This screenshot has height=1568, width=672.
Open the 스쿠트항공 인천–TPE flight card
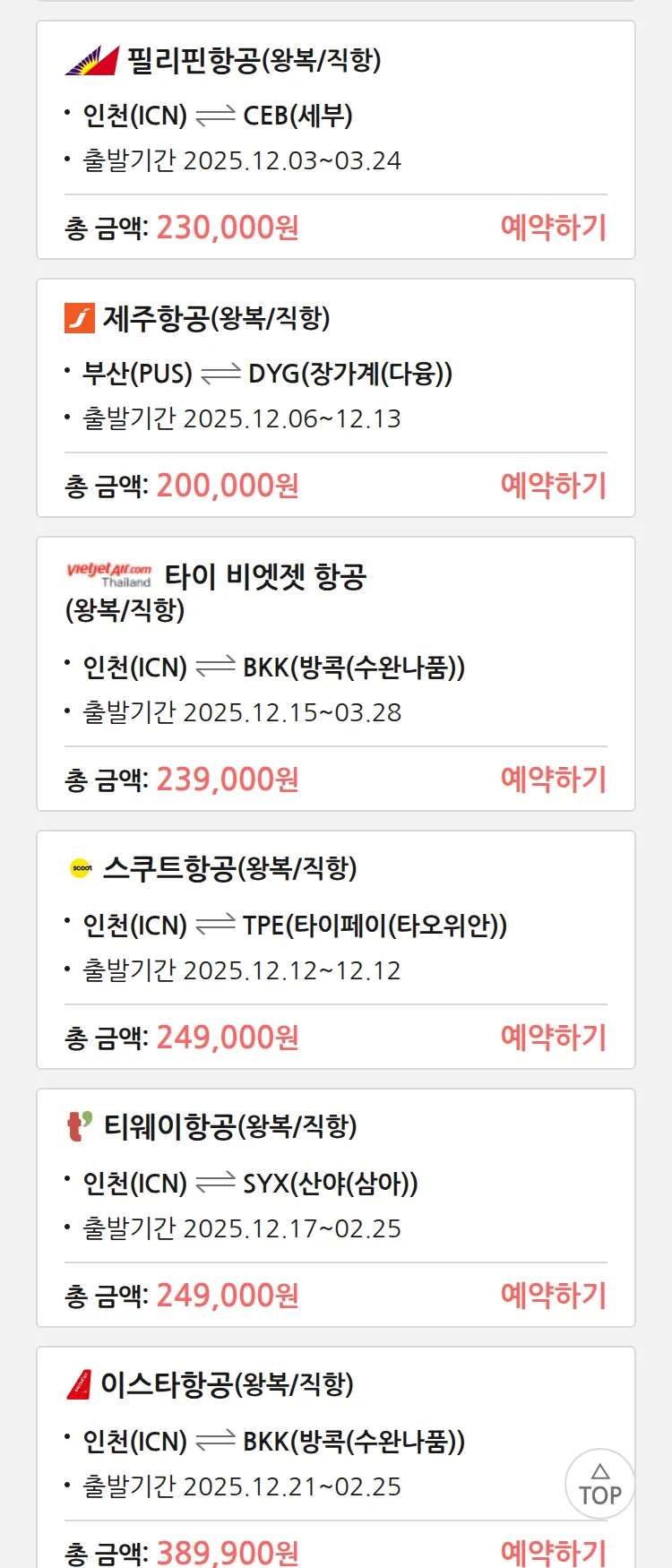pyautogui.click(x=335, y=926)
